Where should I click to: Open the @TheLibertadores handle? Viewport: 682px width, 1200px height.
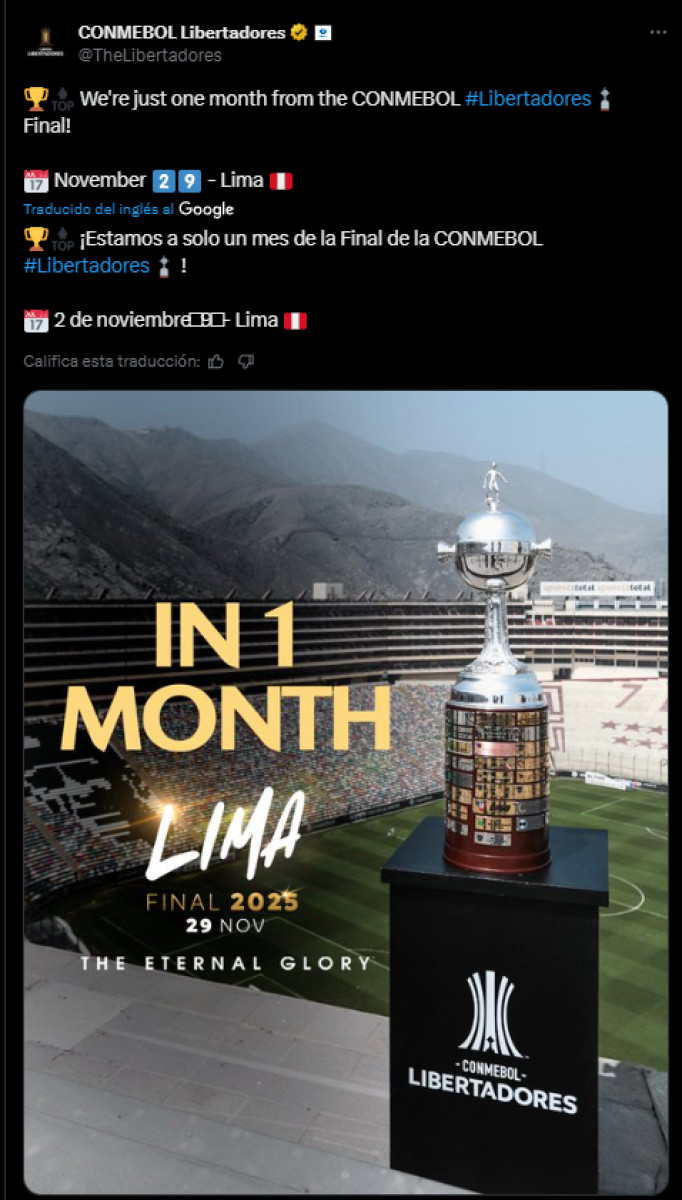[x=150, y=56]
